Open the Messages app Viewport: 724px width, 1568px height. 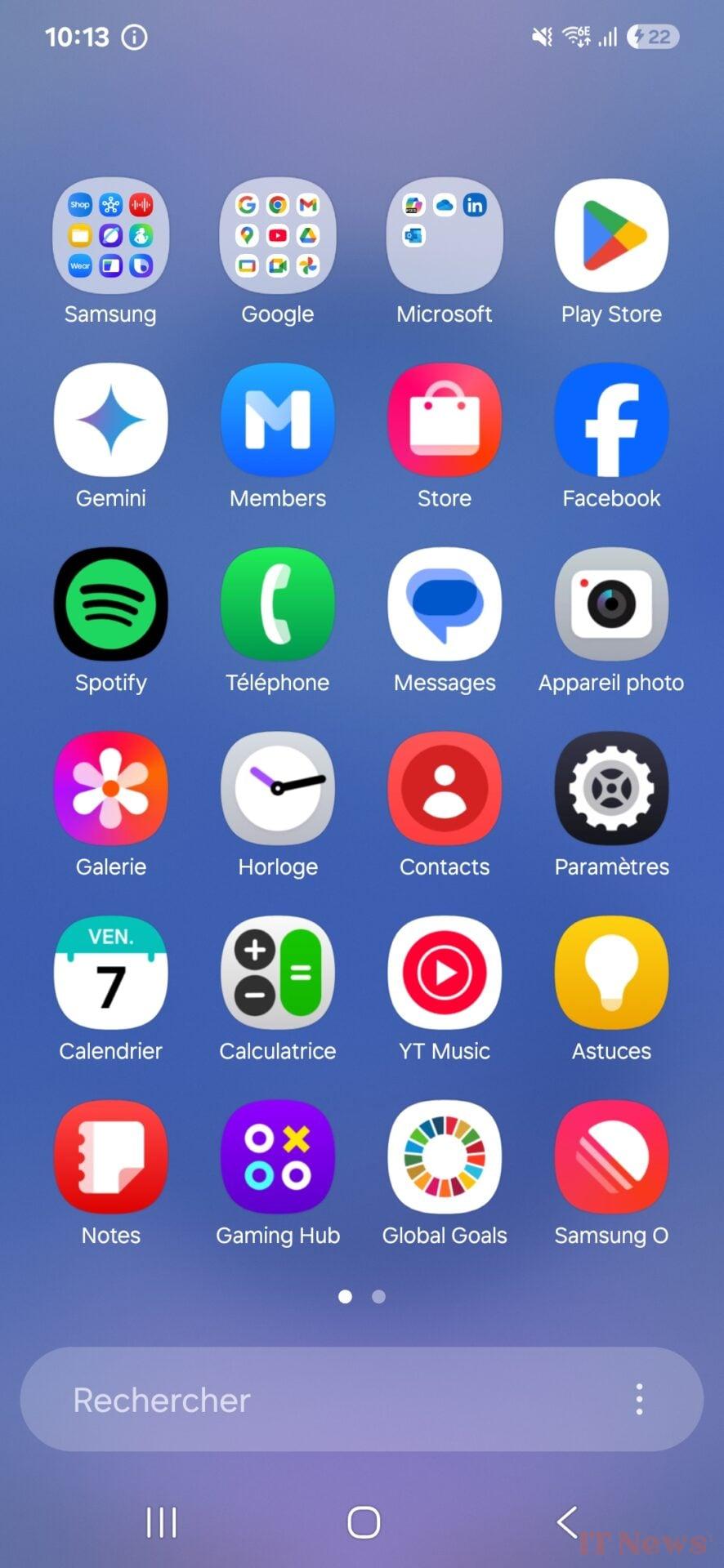[445, 604]
